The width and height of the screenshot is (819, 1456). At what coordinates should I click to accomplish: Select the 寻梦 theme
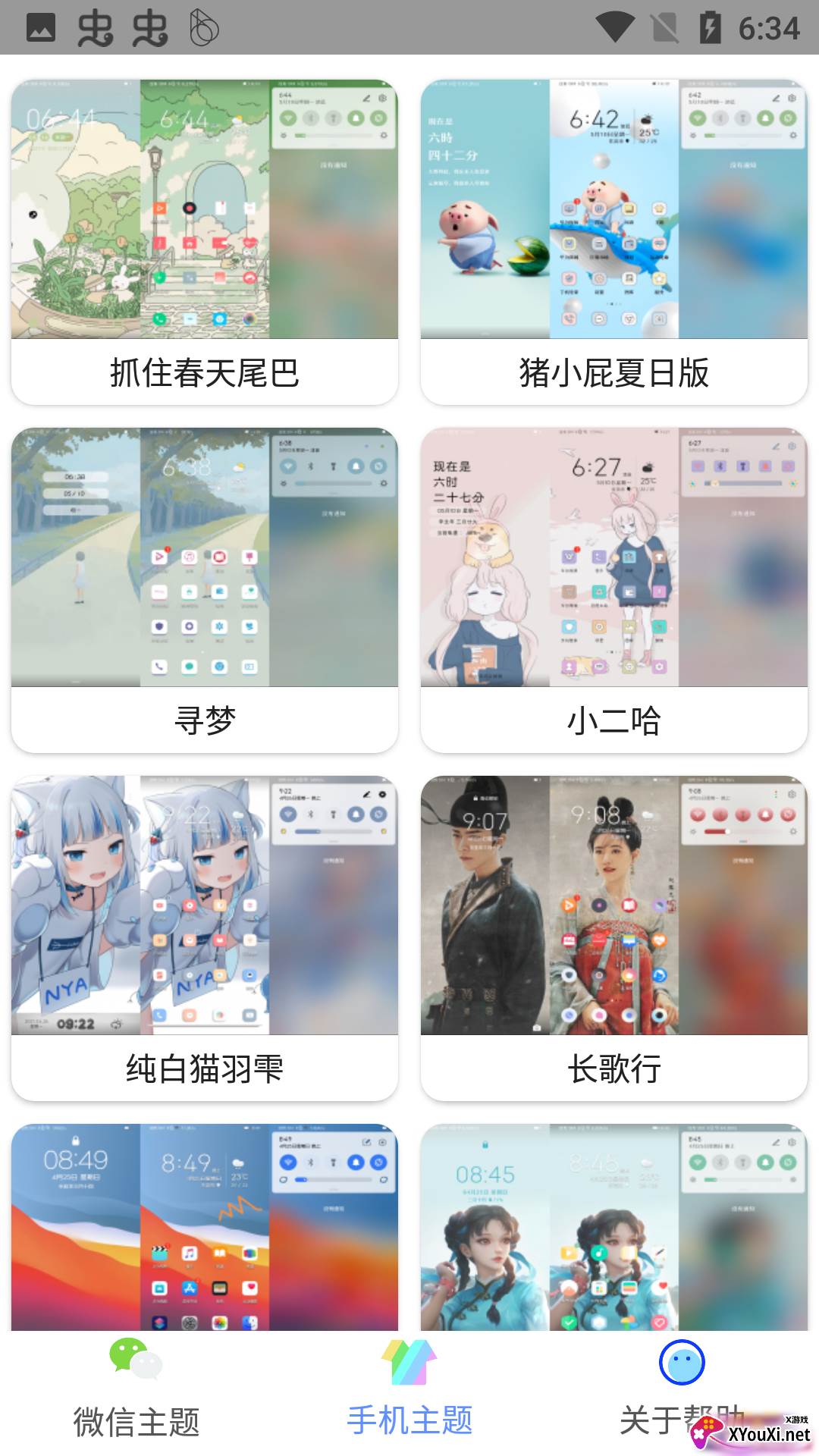(x=204, y=590)
